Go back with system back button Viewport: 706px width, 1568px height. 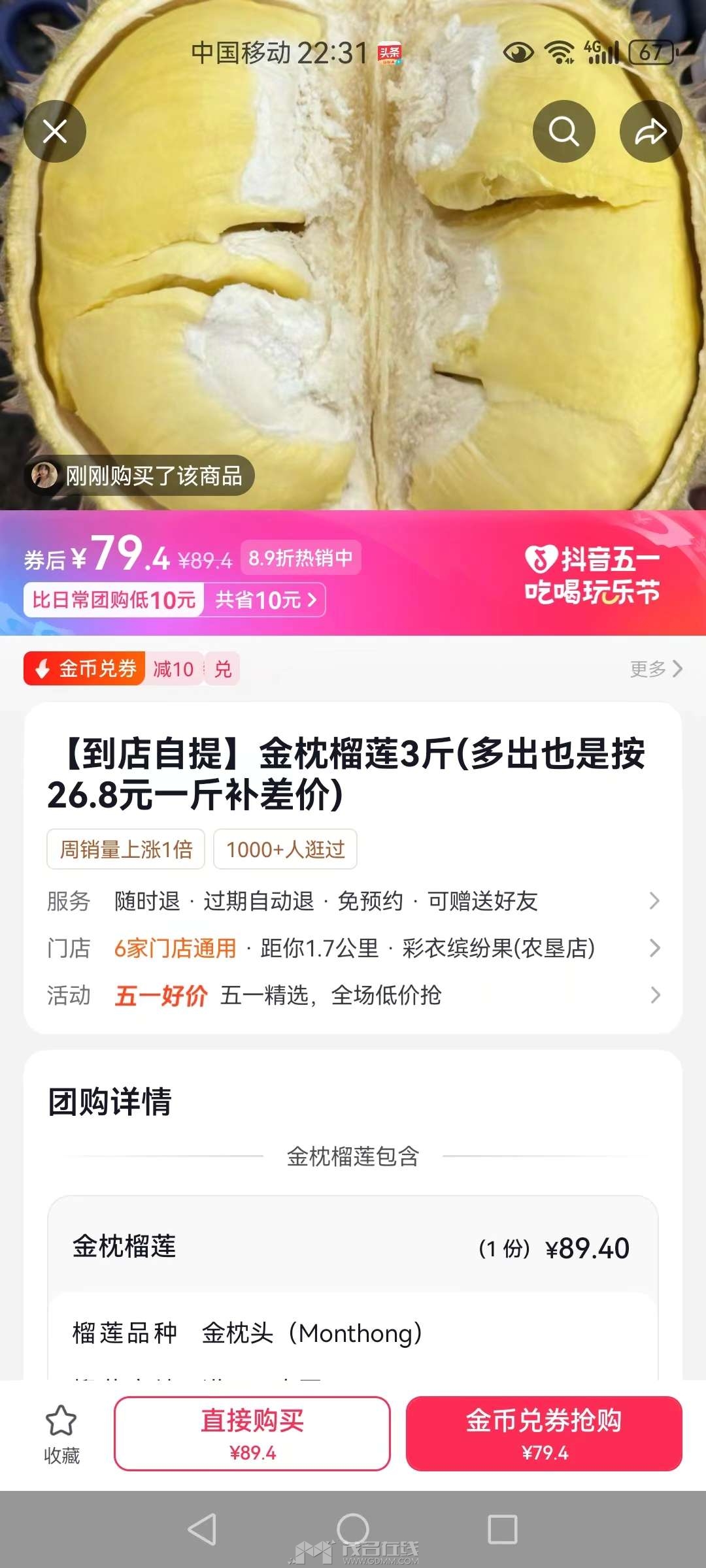[x=202, y=1529]
